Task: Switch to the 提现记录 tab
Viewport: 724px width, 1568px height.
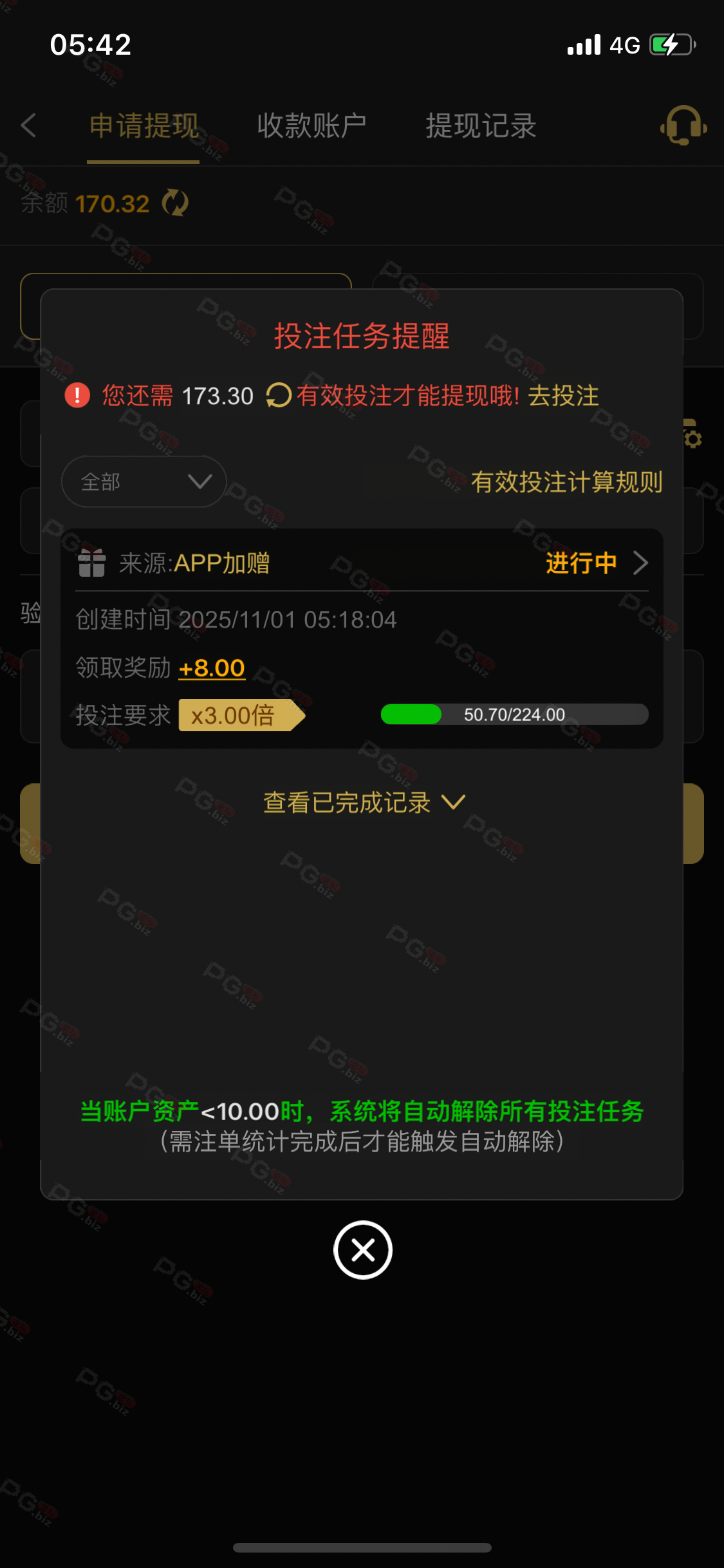Action: pos(481,126)
